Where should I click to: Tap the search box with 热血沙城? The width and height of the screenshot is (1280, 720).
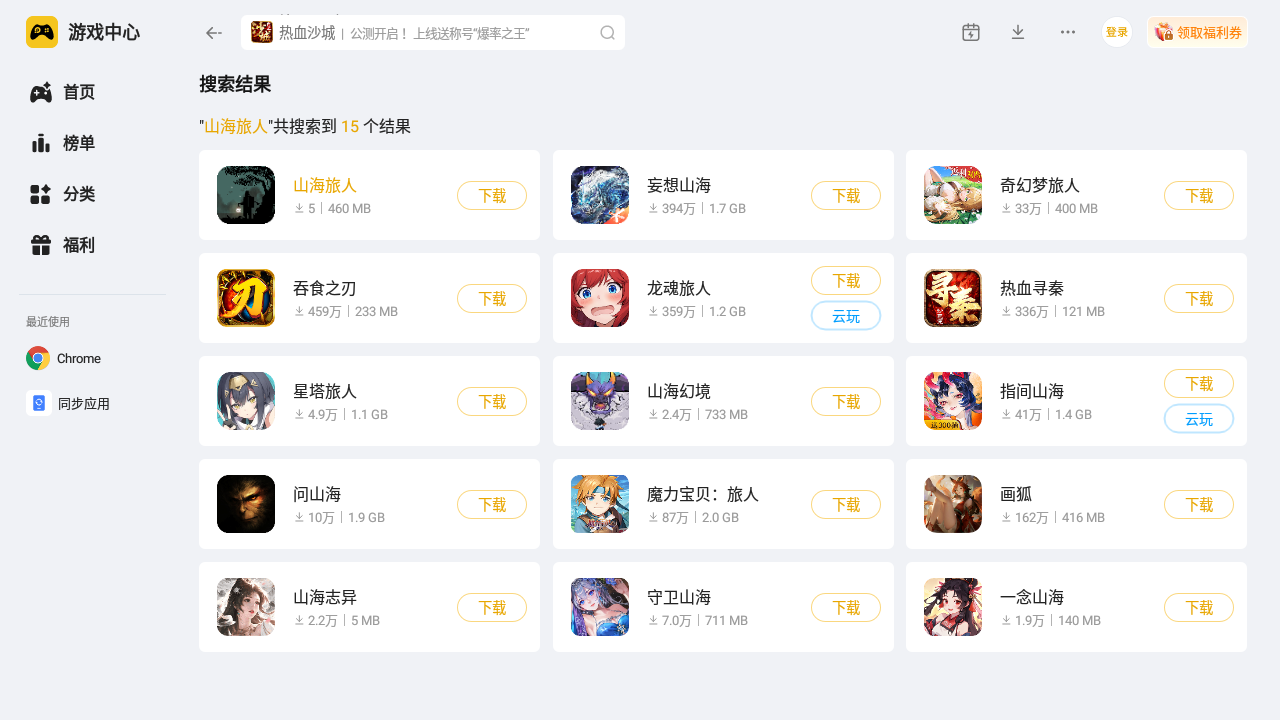[420, 33]
